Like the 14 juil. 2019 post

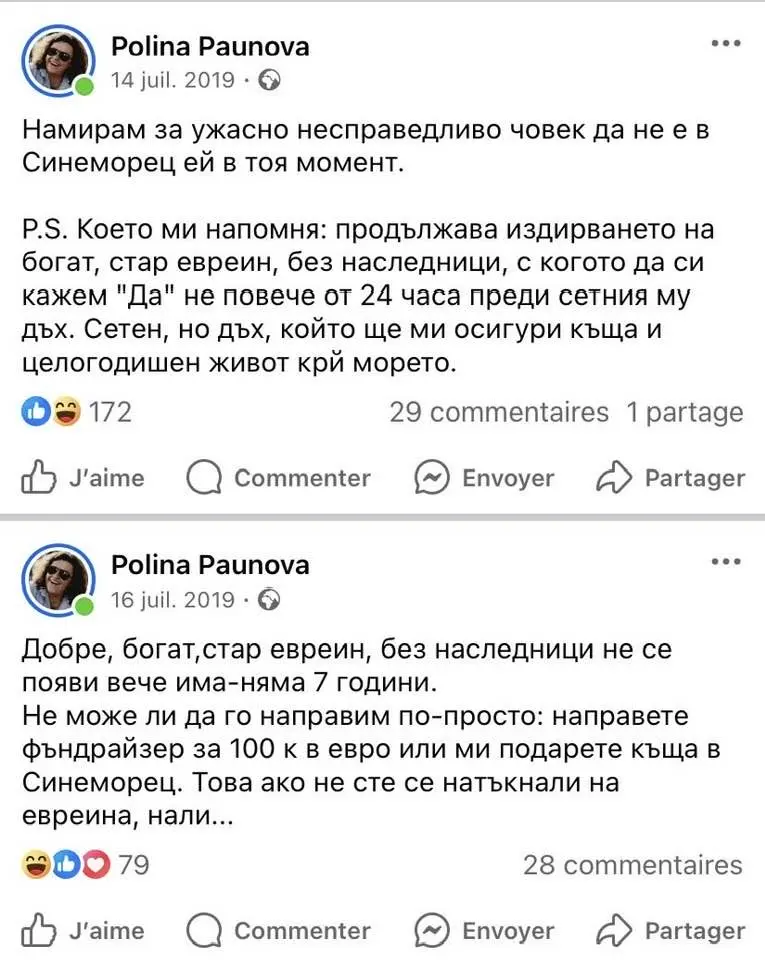click(83, 478)
